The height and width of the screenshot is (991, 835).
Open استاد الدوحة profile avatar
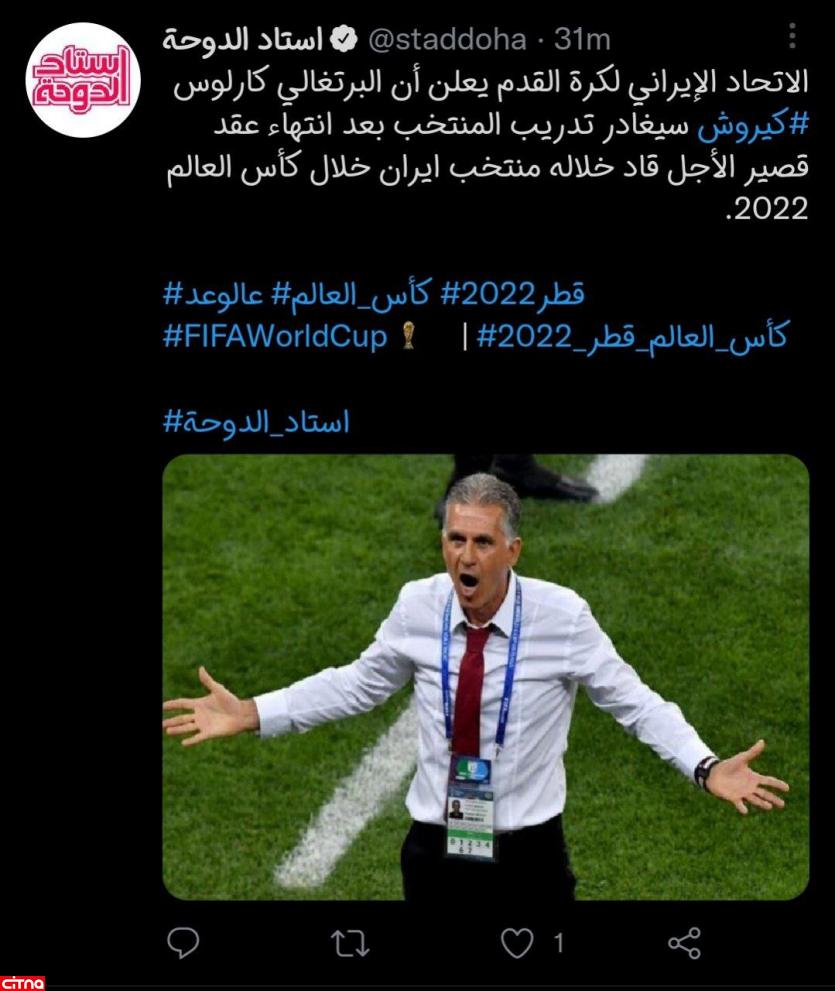click(78, 82)
